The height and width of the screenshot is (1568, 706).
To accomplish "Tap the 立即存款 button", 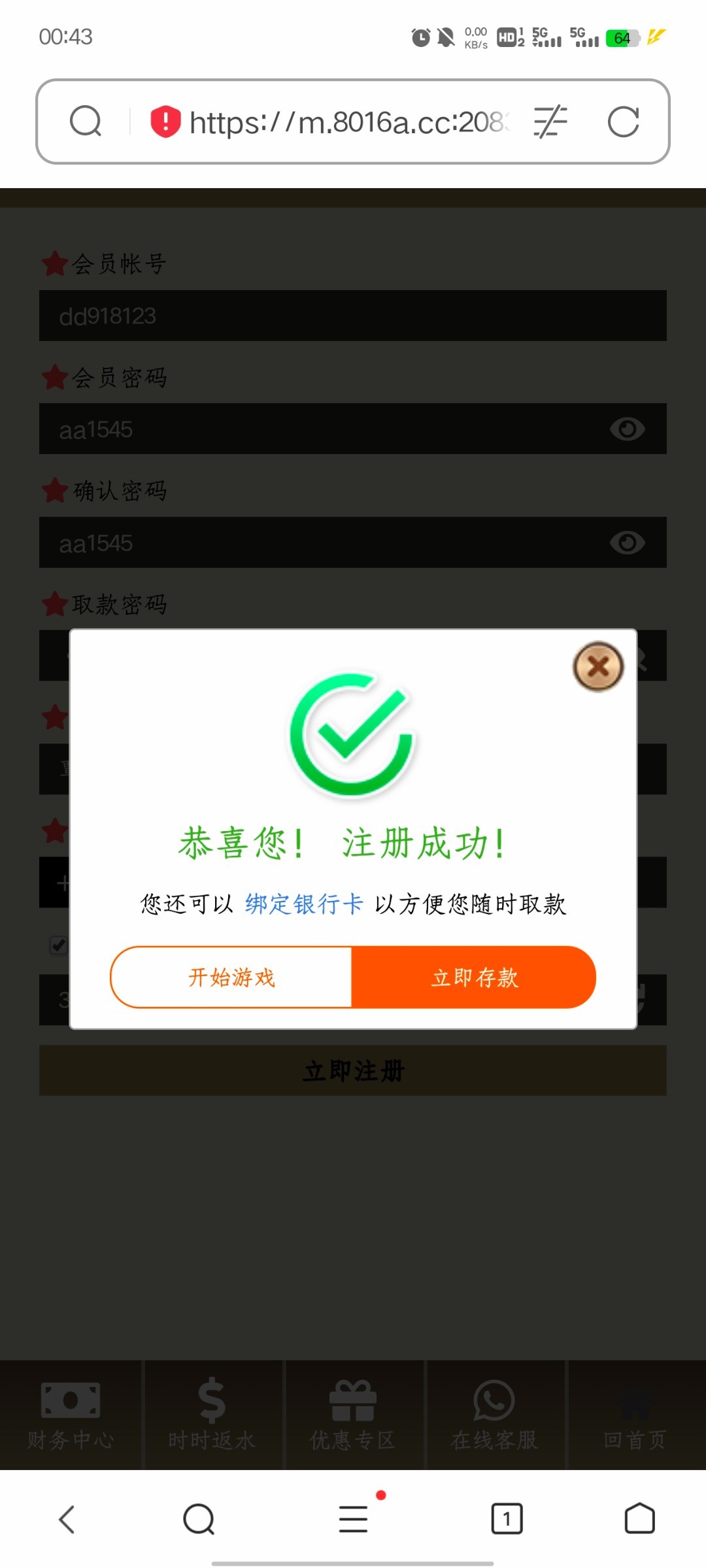I will [x=474, y=977].
